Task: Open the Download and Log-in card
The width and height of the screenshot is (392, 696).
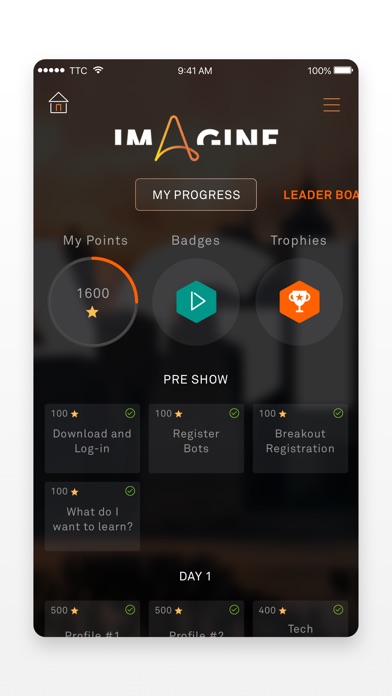Action: click(x=92, y=439)
